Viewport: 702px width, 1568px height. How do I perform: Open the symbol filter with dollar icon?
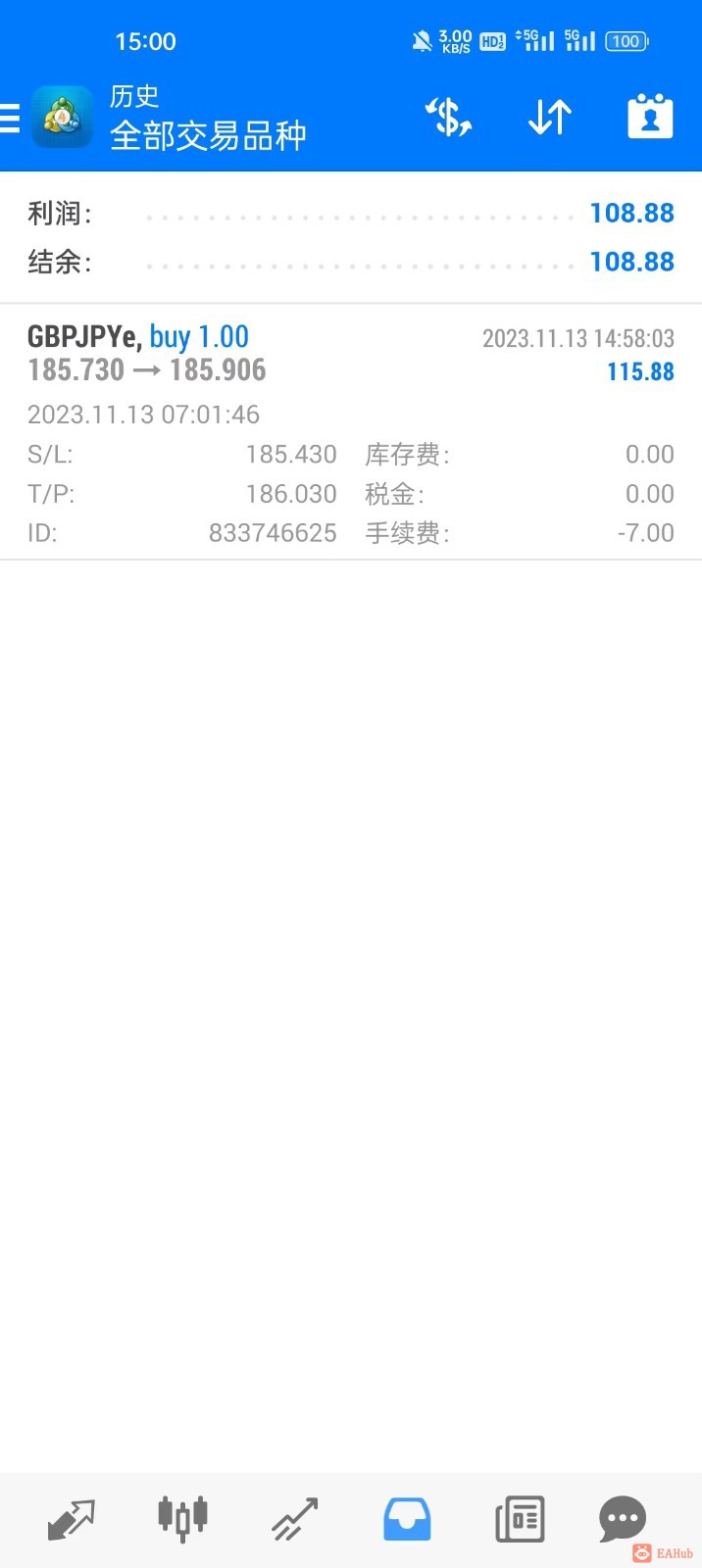point(448,118)
